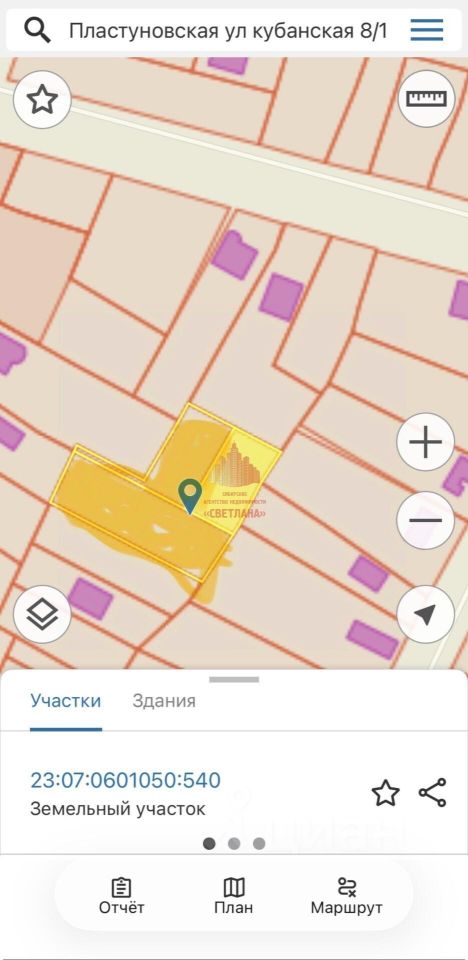This screenshot has width=468, height=960.
Task: Tap the bottom sheet drag handle
Action: click(234, 679)
